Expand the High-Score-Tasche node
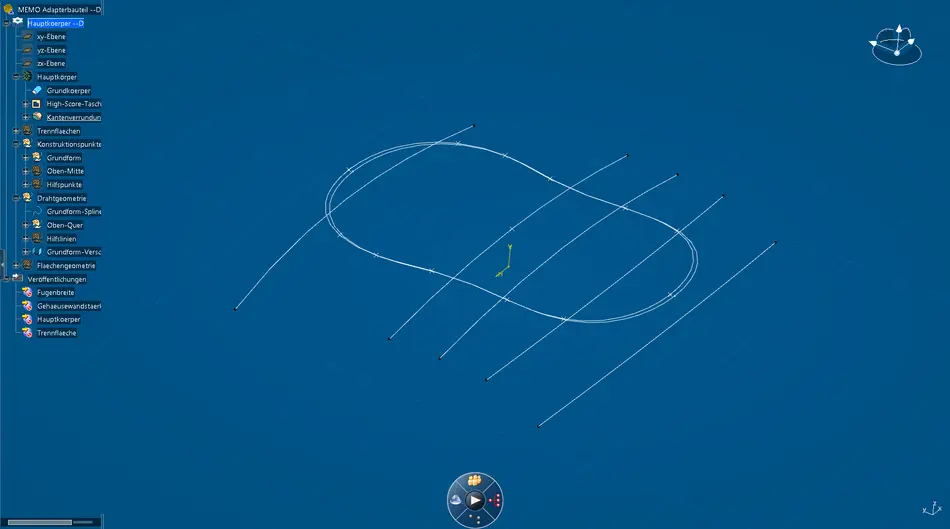 click(x=25, y=104)
